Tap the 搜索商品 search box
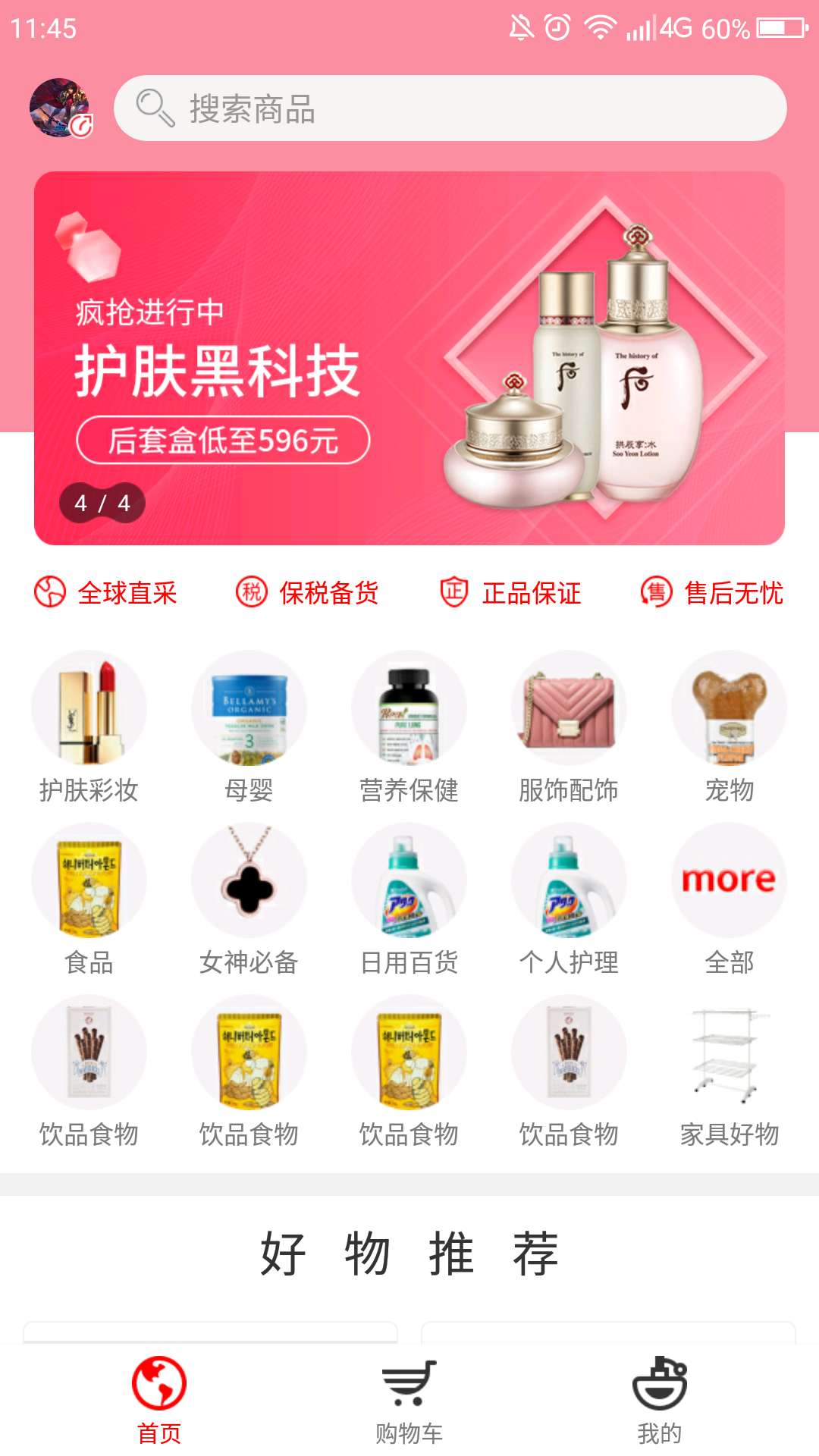The image size is (819, 1456). 449,108
